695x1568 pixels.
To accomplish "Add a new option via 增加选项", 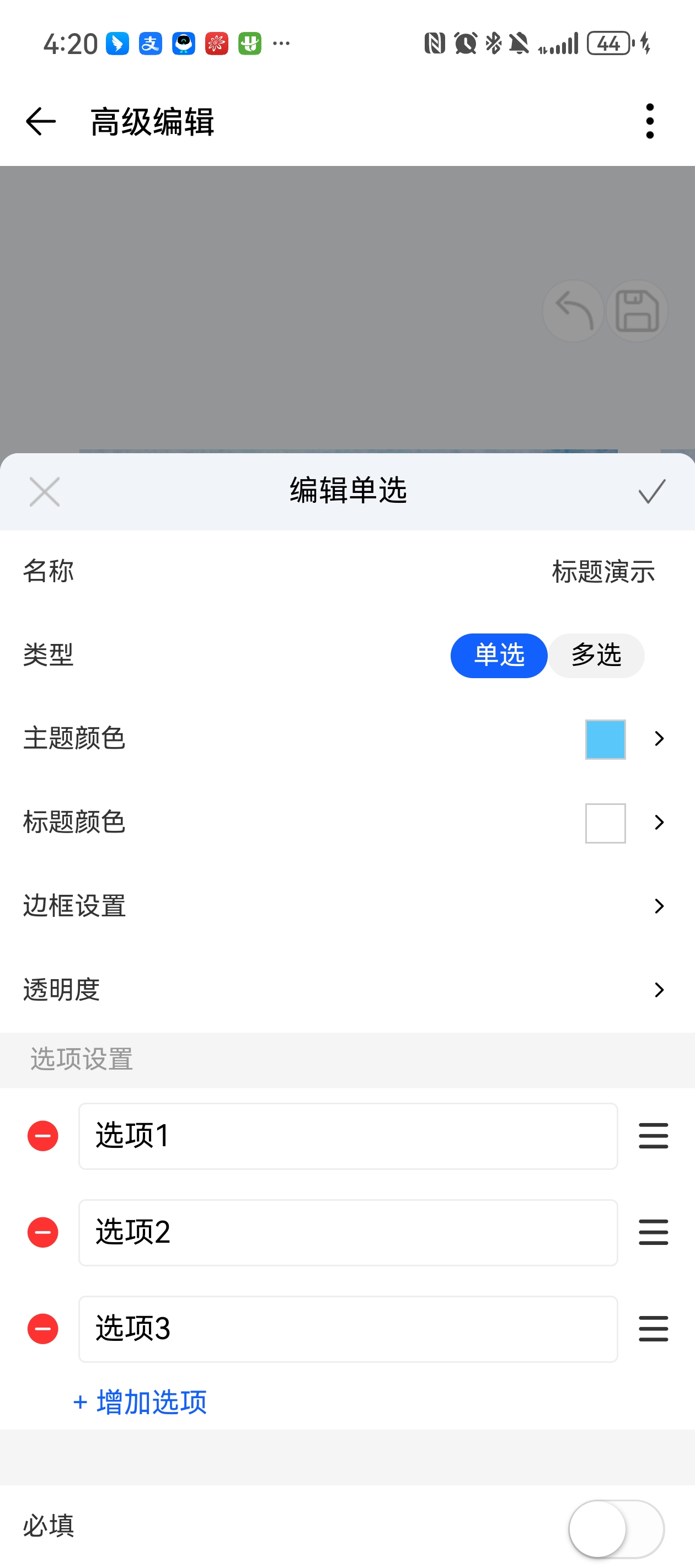I will [x=140, y=1402].
